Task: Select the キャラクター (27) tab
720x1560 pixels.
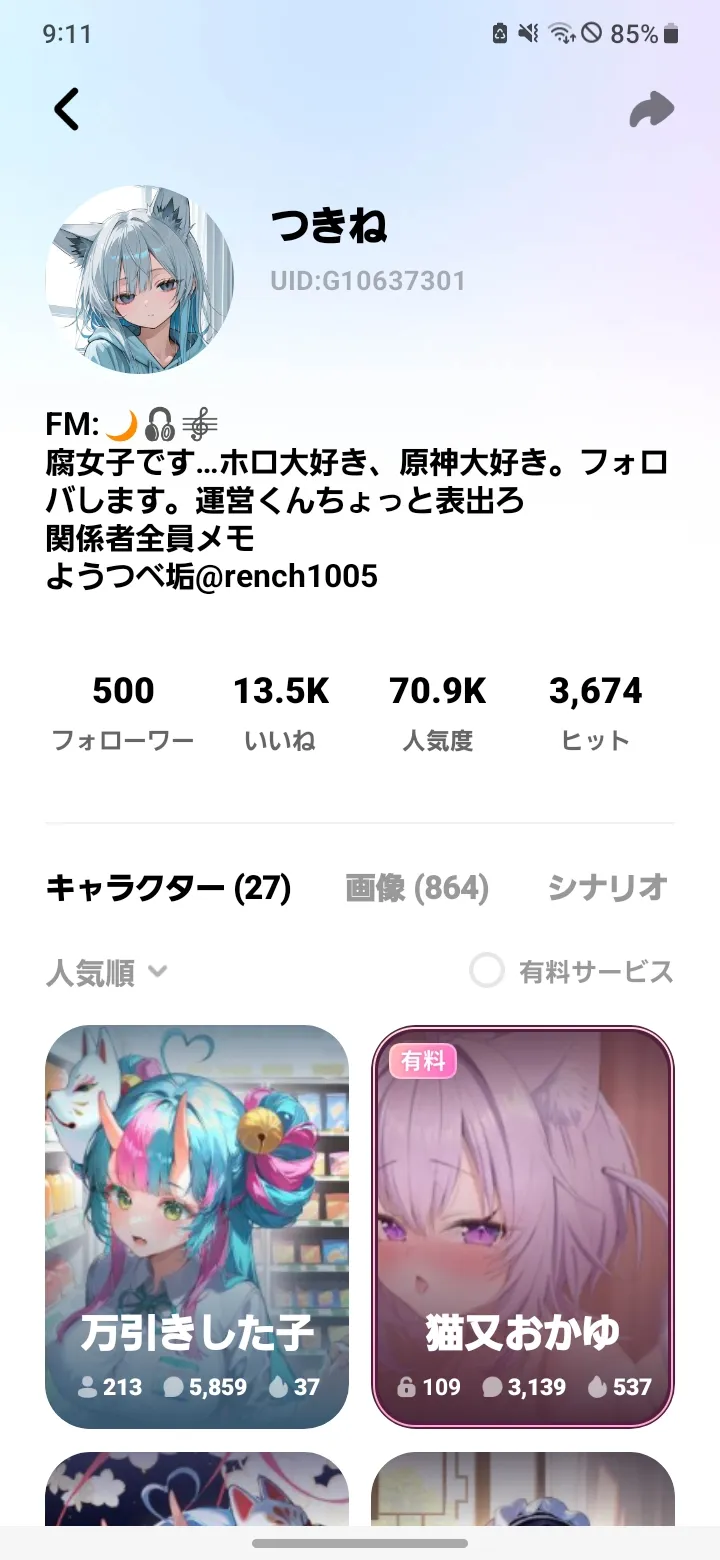Action: (168, 887)
